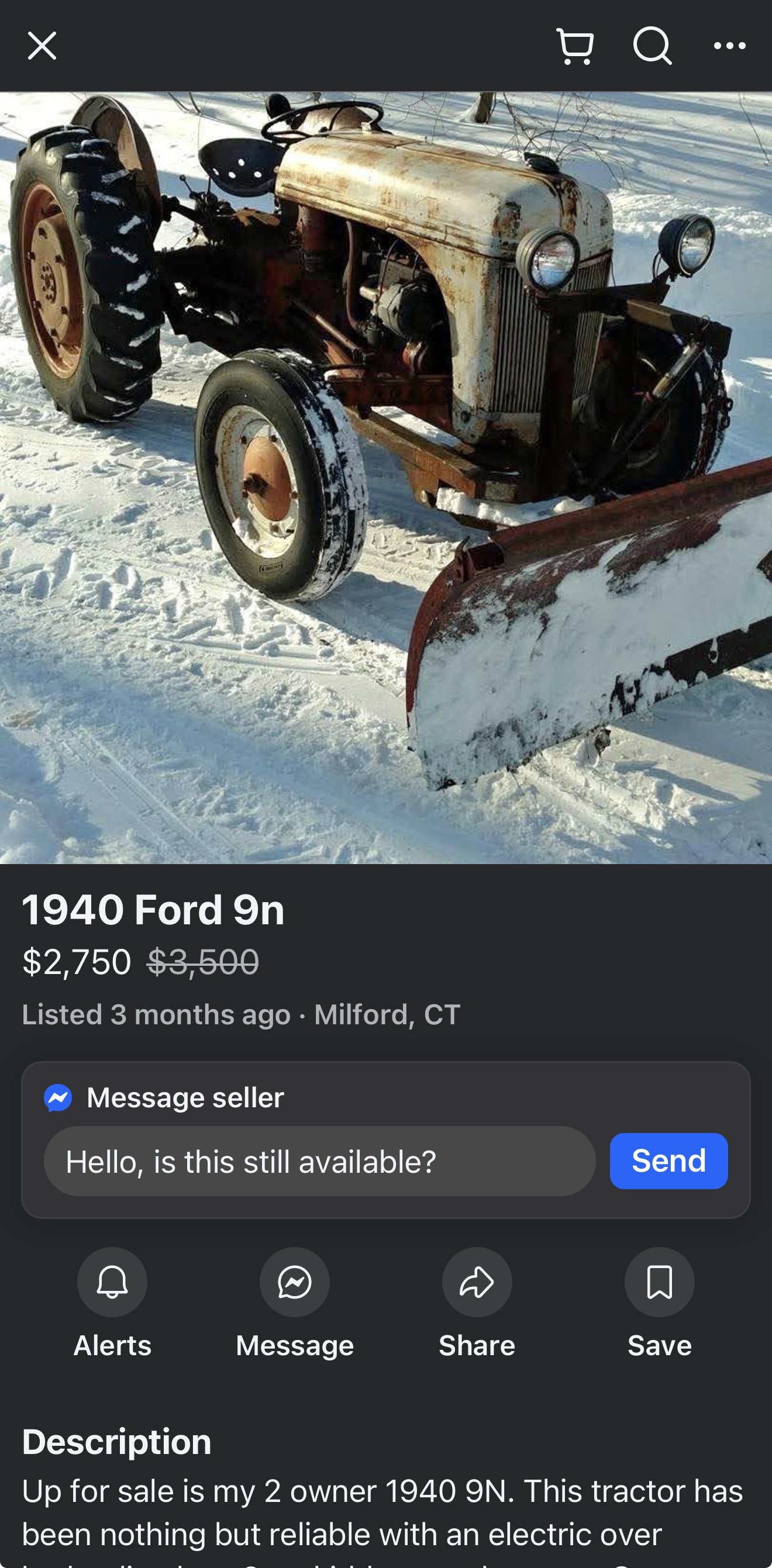Screen dimensions: 772x1568
Task: Open the shopping cart icon
Action: (x=575, y=46)
